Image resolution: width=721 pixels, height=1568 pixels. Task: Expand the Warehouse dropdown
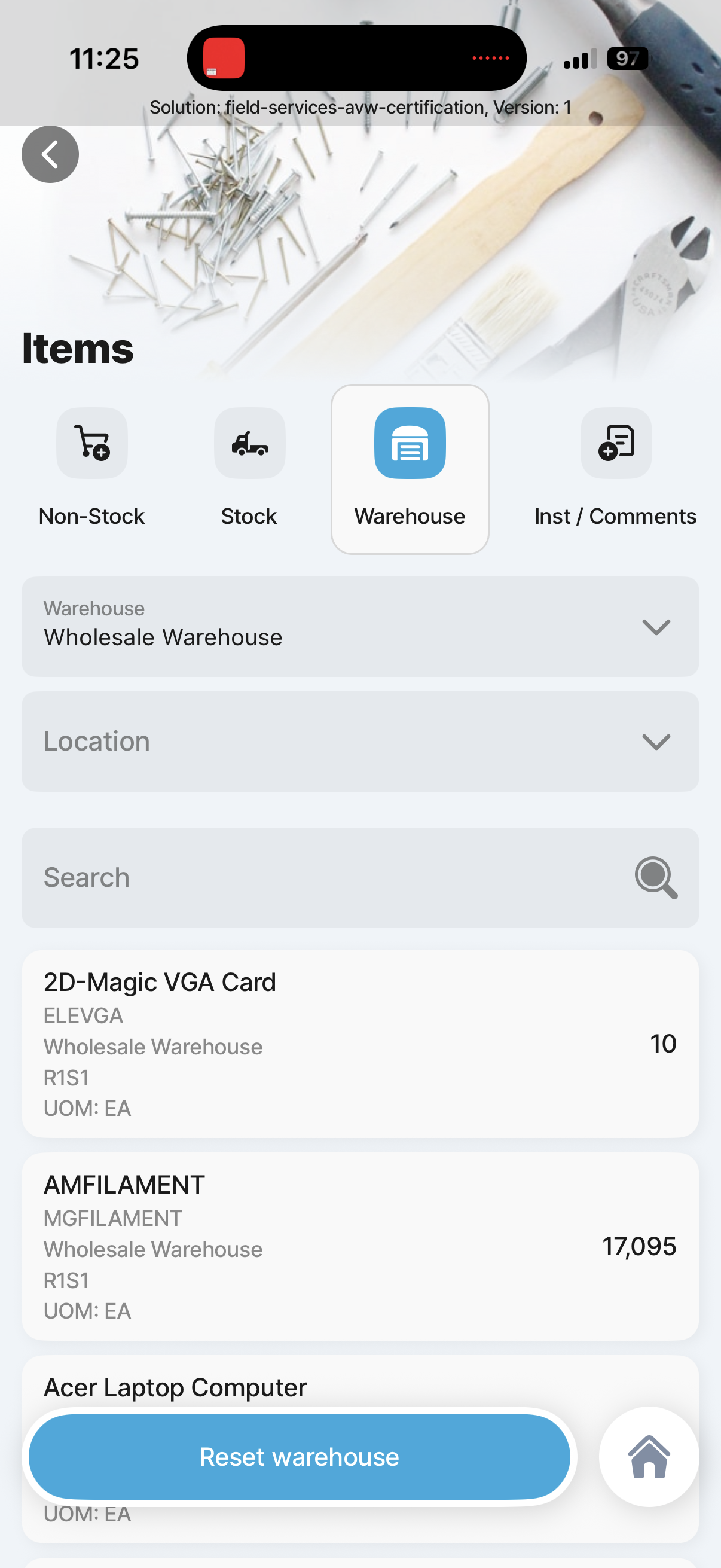pyautogui.click(x=360, y=626)
